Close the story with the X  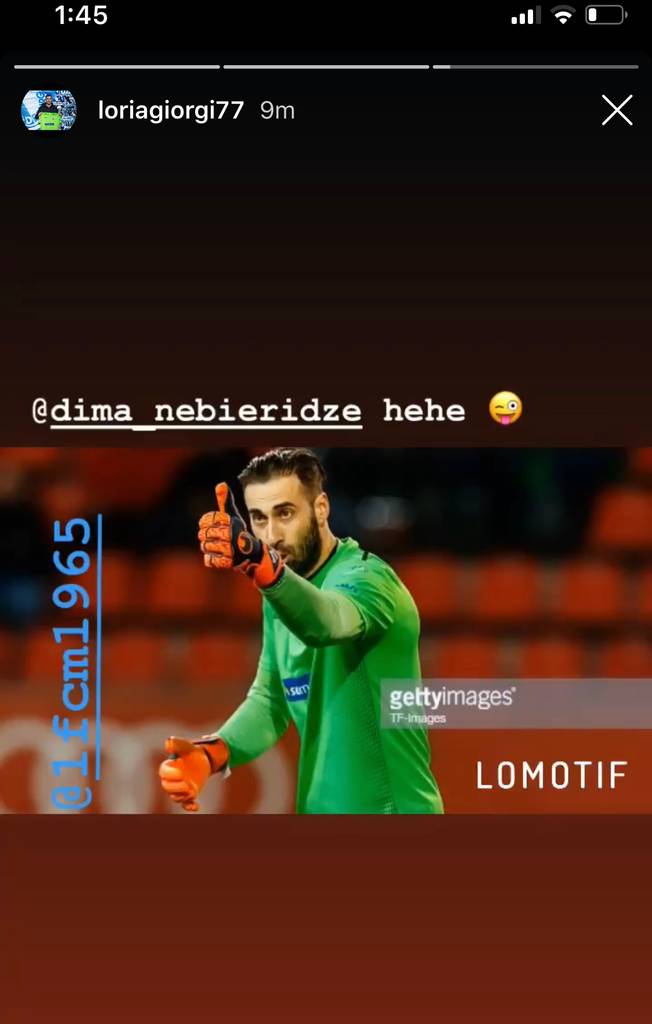coord(617,110)
